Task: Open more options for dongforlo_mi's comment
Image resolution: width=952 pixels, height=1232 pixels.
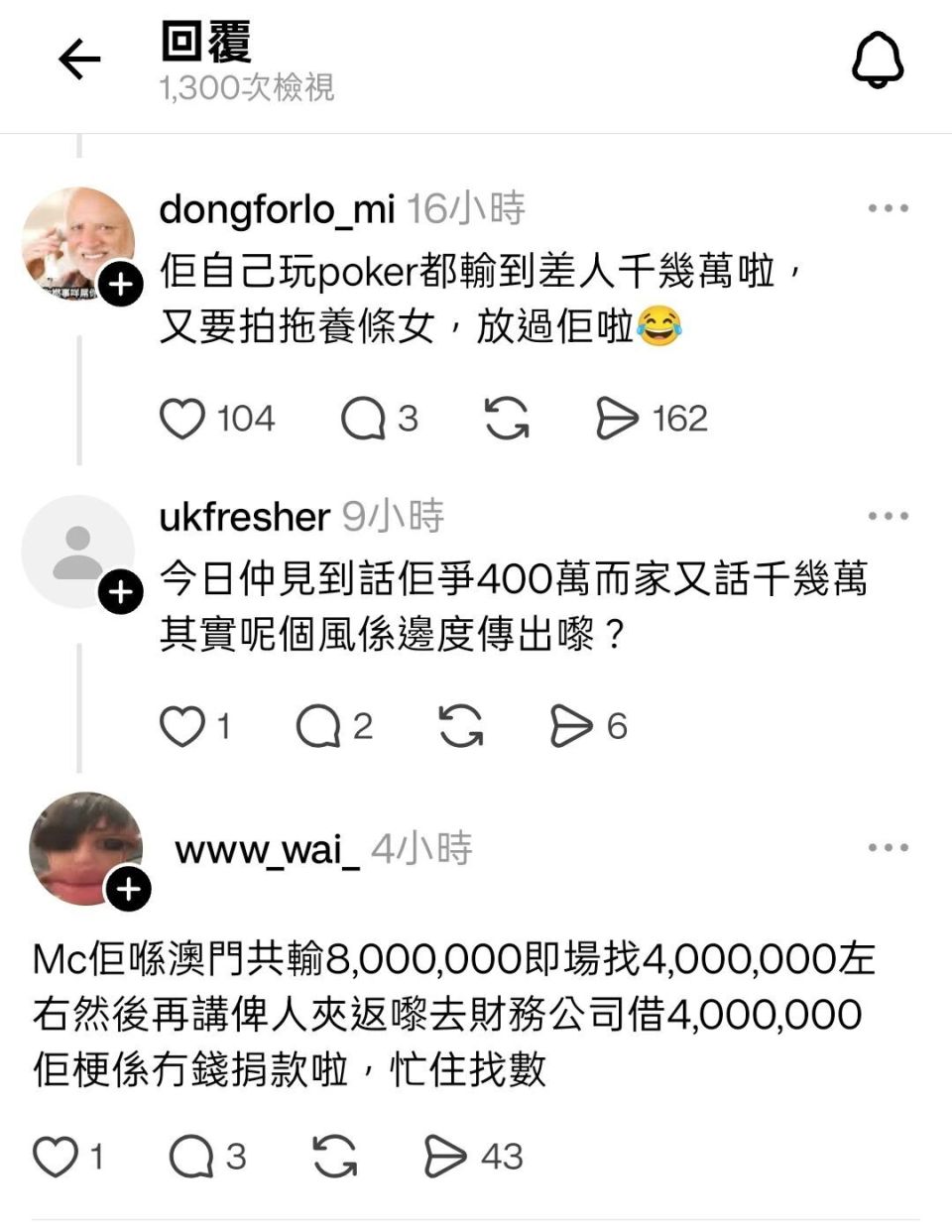Action: [887, 206]
